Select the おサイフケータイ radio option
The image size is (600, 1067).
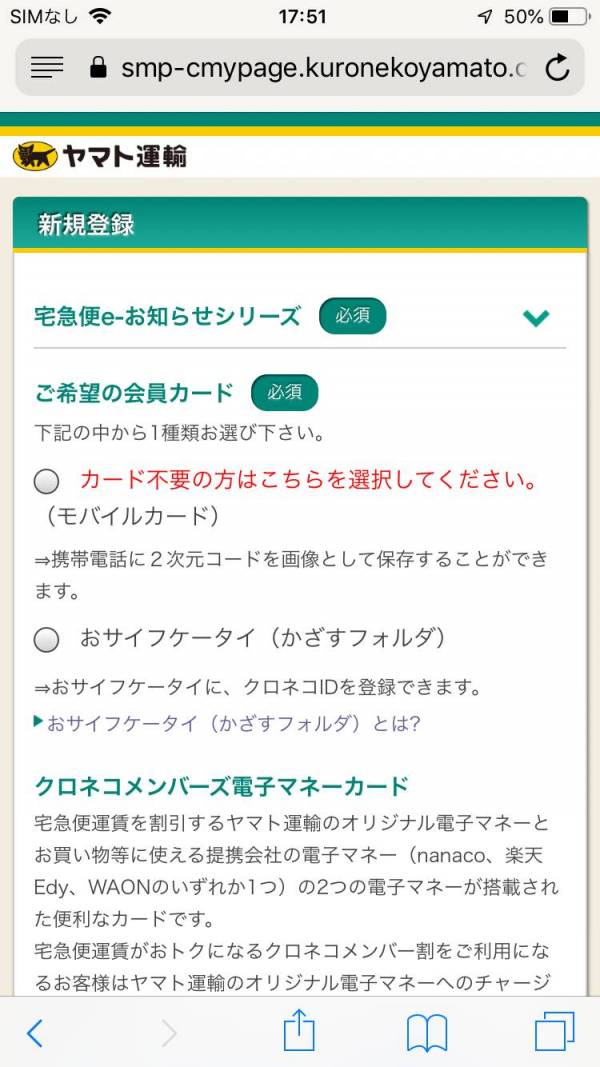(x=47, y=640)
